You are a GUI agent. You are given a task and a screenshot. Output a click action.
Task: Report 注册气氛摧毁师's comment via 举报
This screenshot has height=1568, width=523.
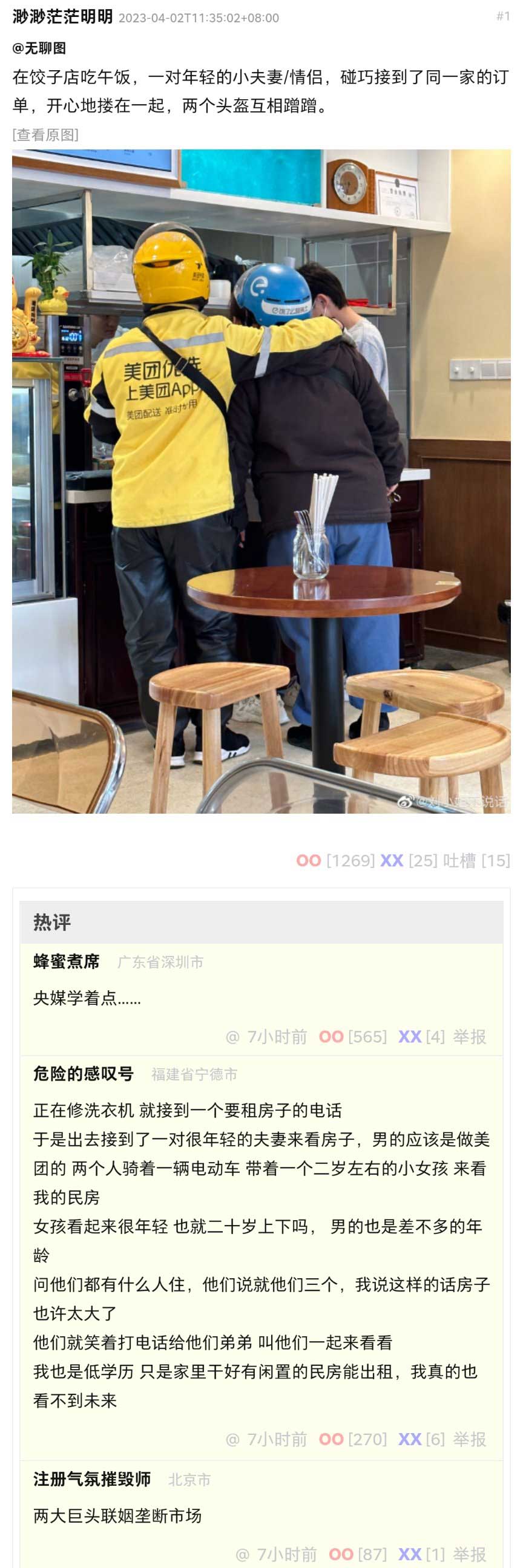pyautogui.click(x=469, y=1554)
